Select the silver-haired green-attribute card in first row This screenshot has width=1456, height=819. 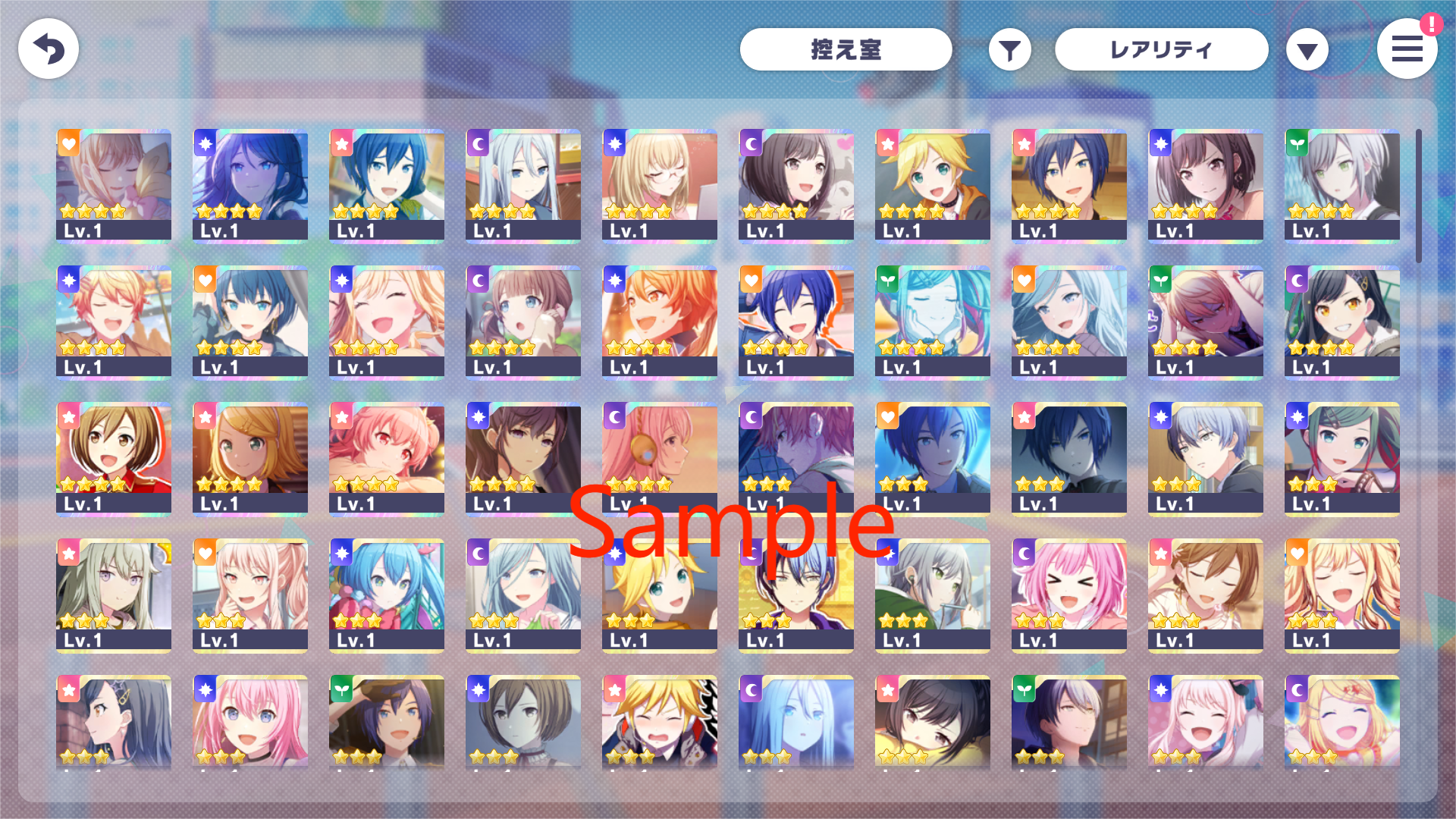click(1341, 186)
